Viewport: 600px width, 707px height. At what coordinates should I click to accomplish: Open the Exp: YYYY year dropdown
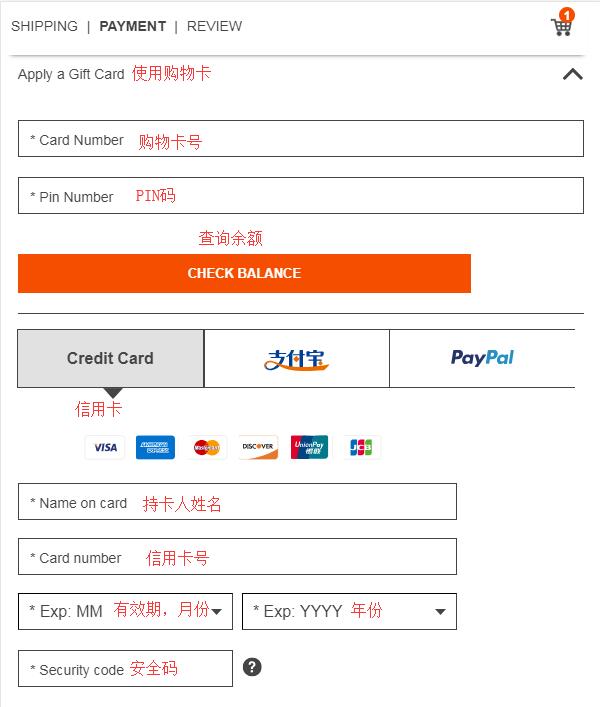[x=349, y=611]
